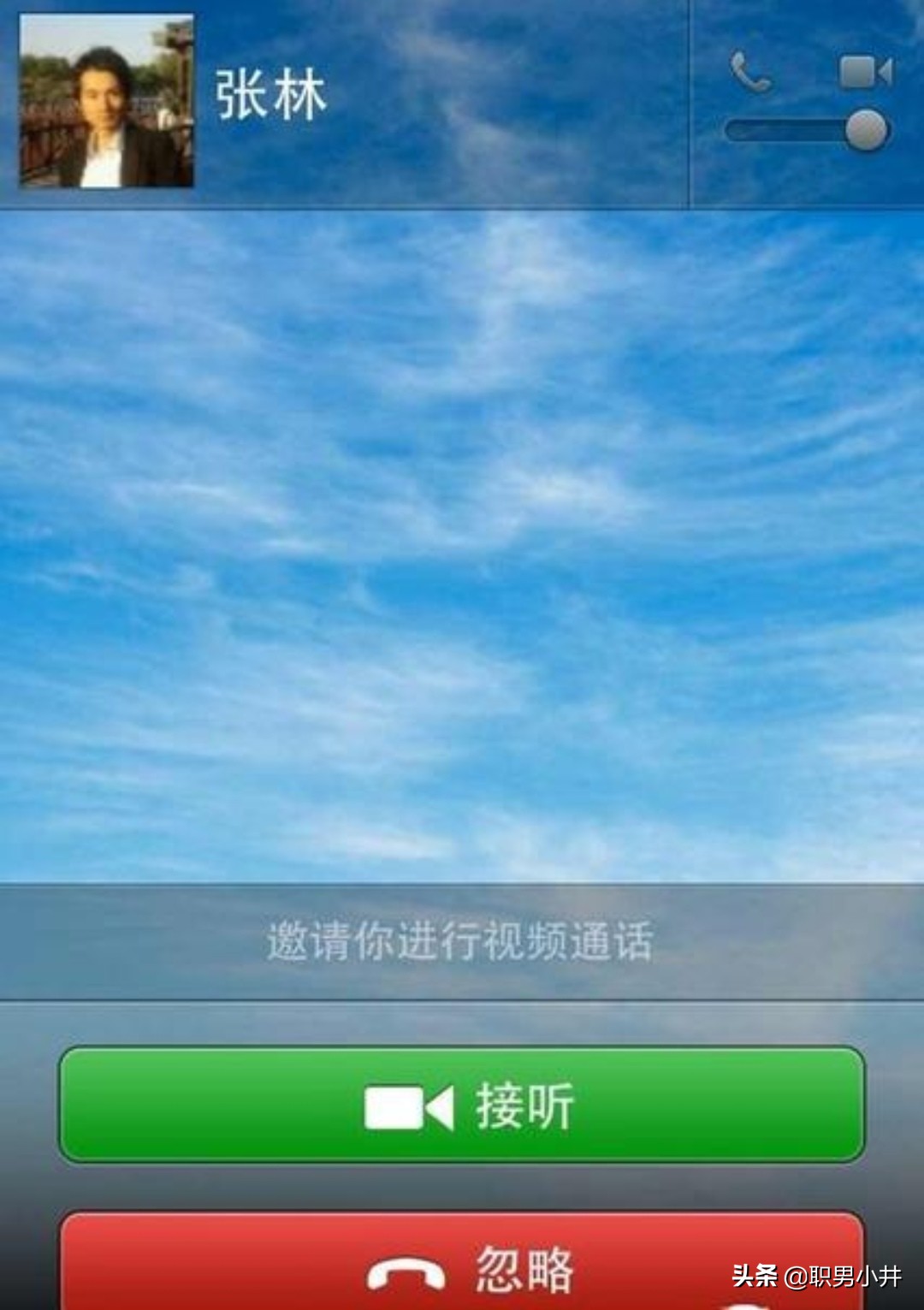Screen dimensions: 924x1310
Task: Decline the call with 忽略
Action: (x=462, y=1265)
